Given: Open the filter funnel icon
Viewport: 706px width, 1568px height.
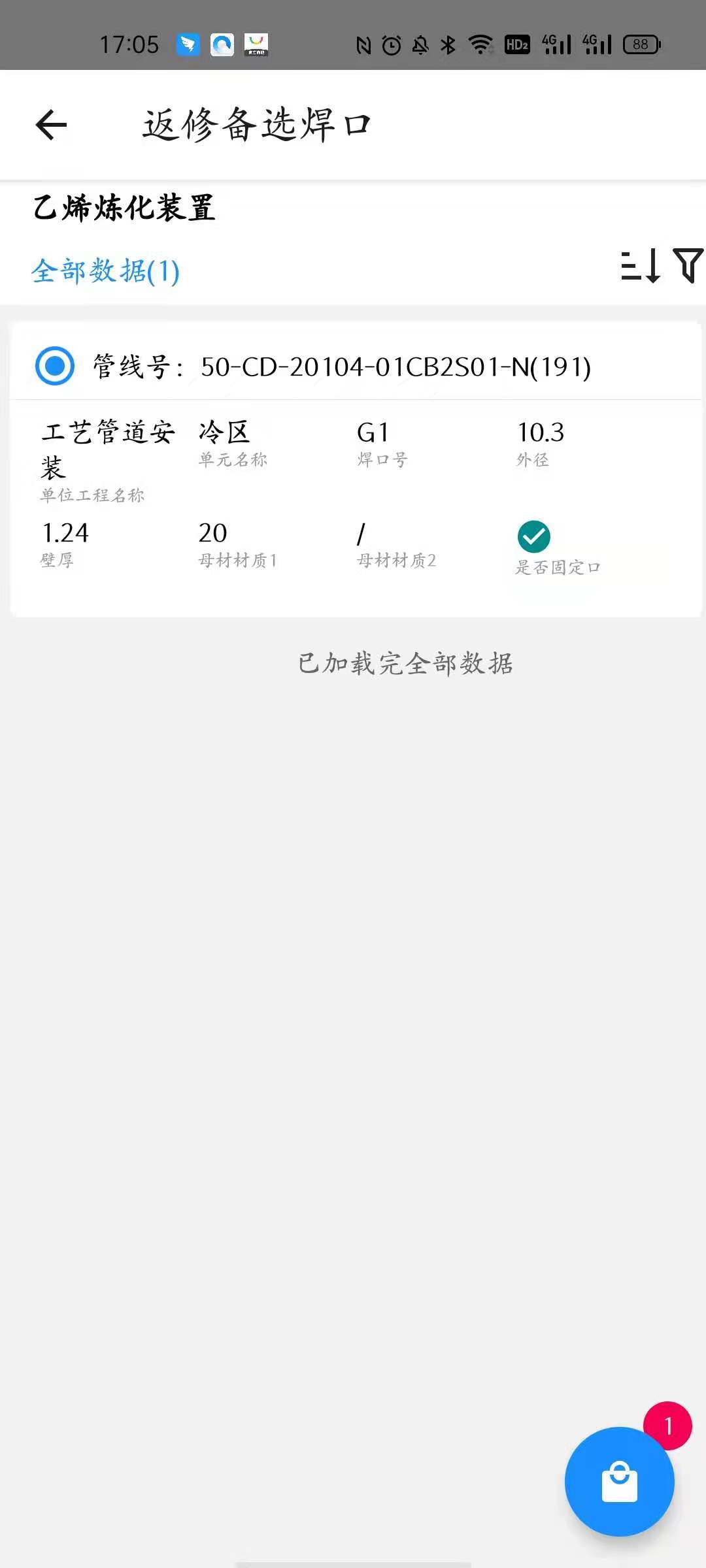Looking at the screenshot, I should [x=688, y=265].
